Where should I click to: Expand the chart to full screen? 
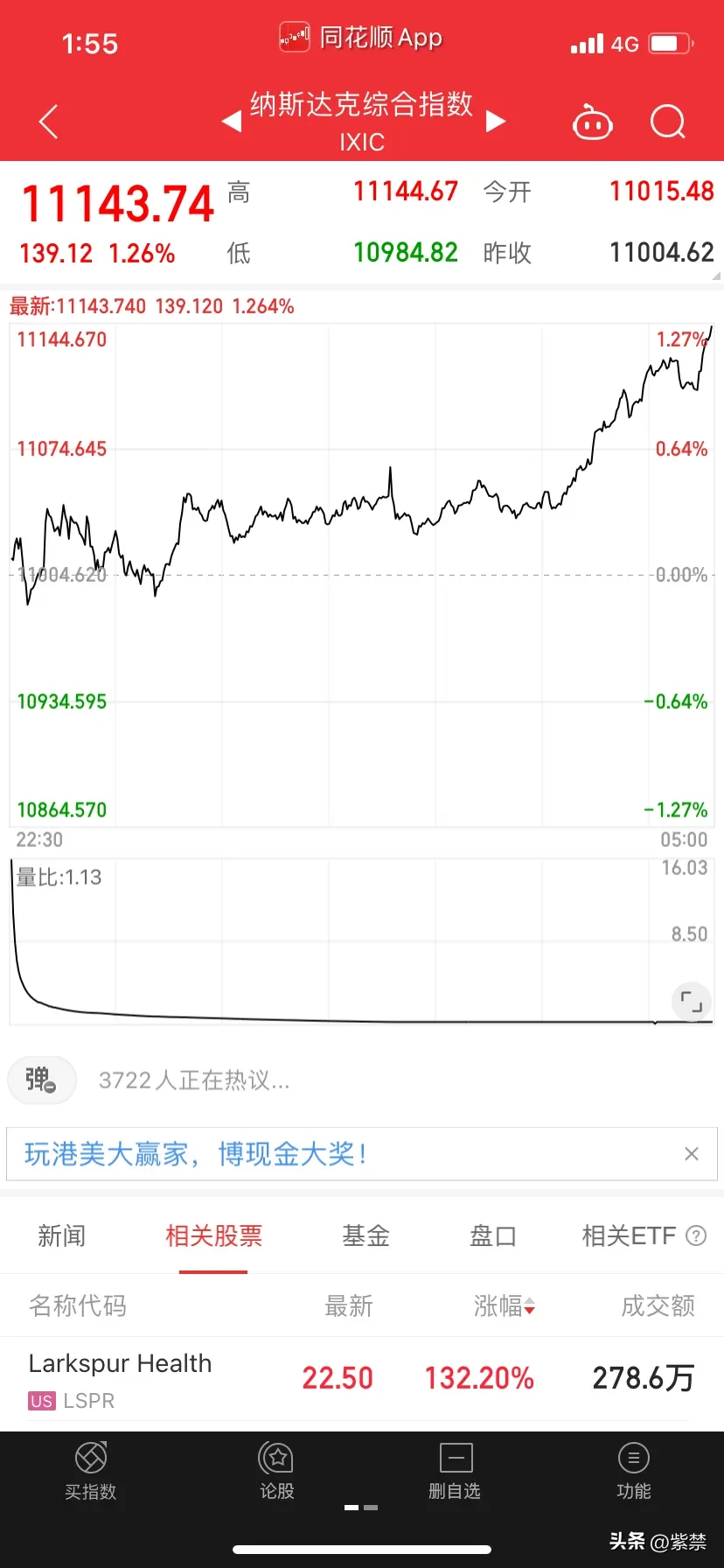691,1002
